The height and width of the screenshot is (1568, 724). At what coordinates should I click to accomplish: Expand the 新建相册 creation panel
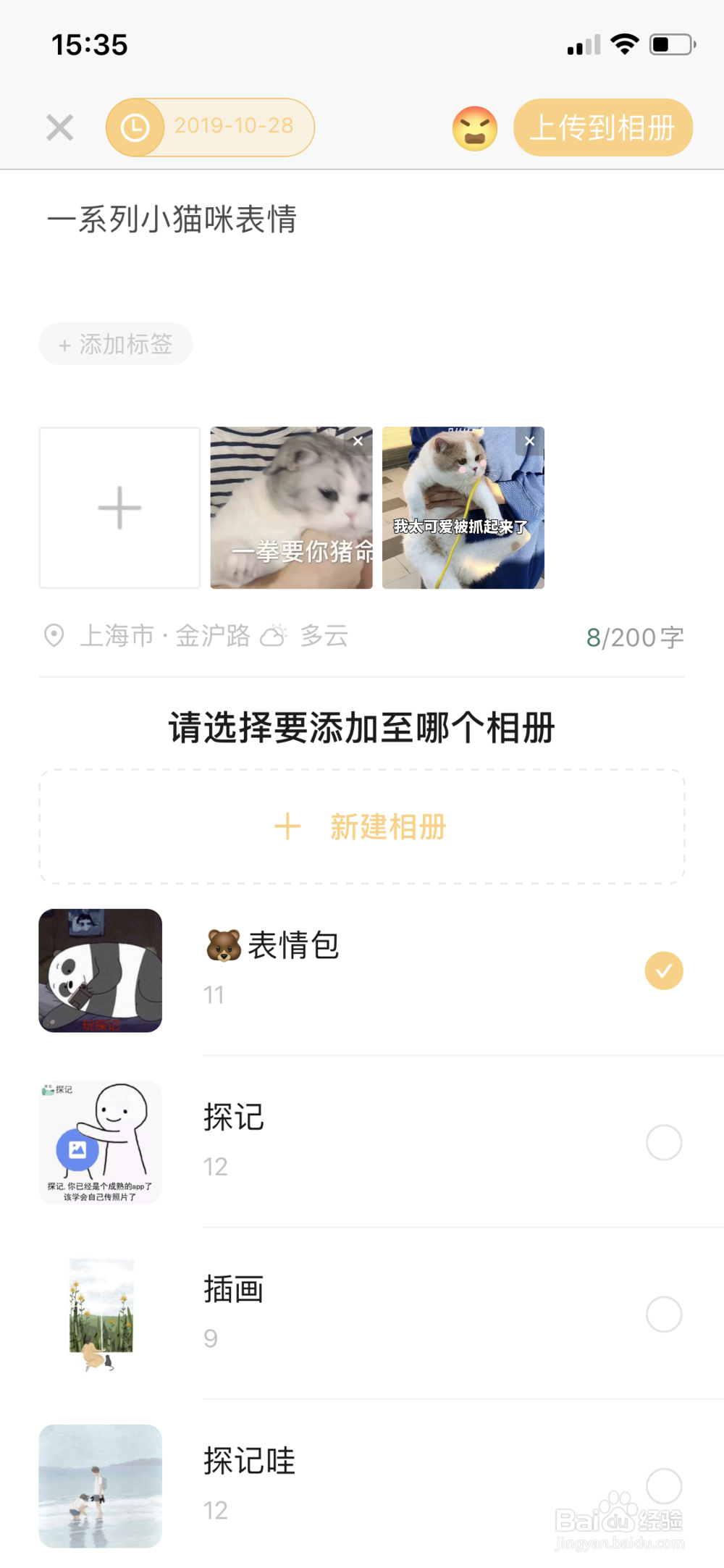pos(362,826)
